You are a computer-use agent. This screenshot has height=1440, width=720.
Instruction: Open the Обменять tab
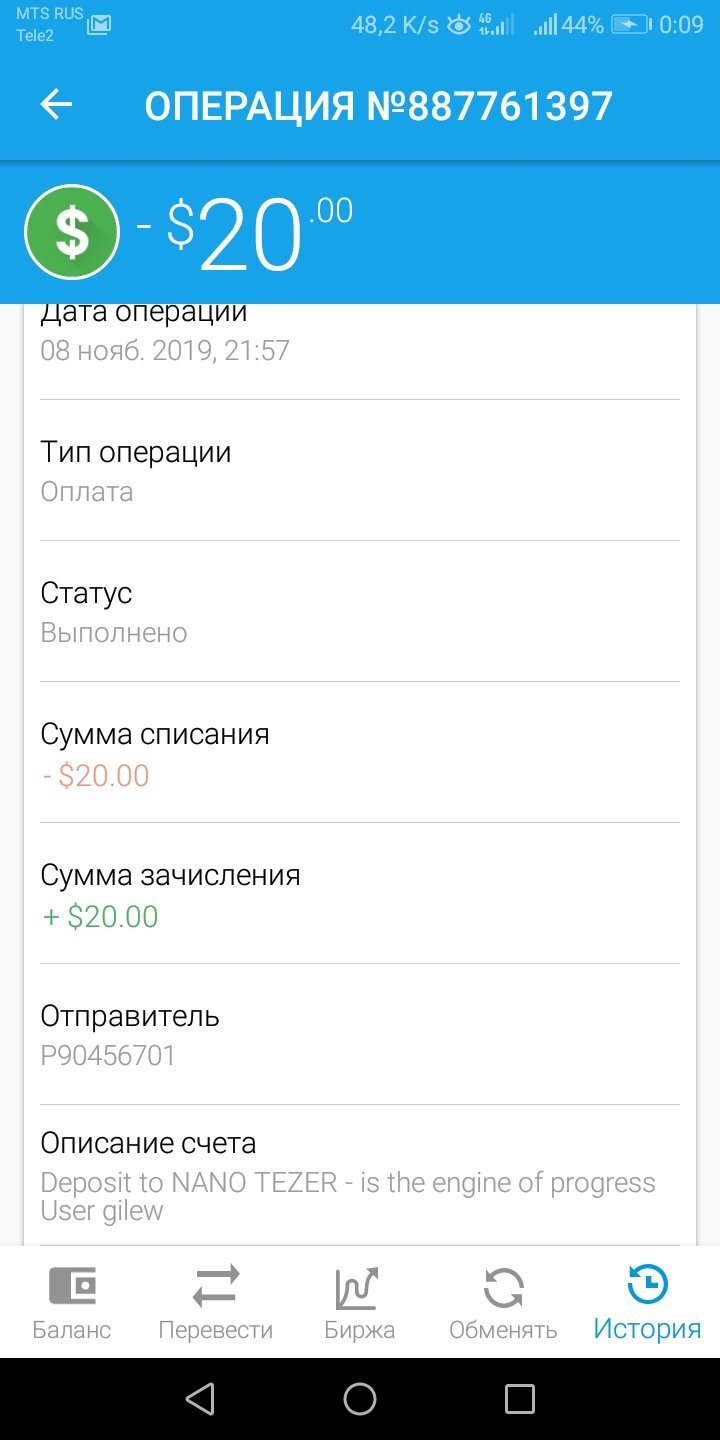[x=503, y=1302]
